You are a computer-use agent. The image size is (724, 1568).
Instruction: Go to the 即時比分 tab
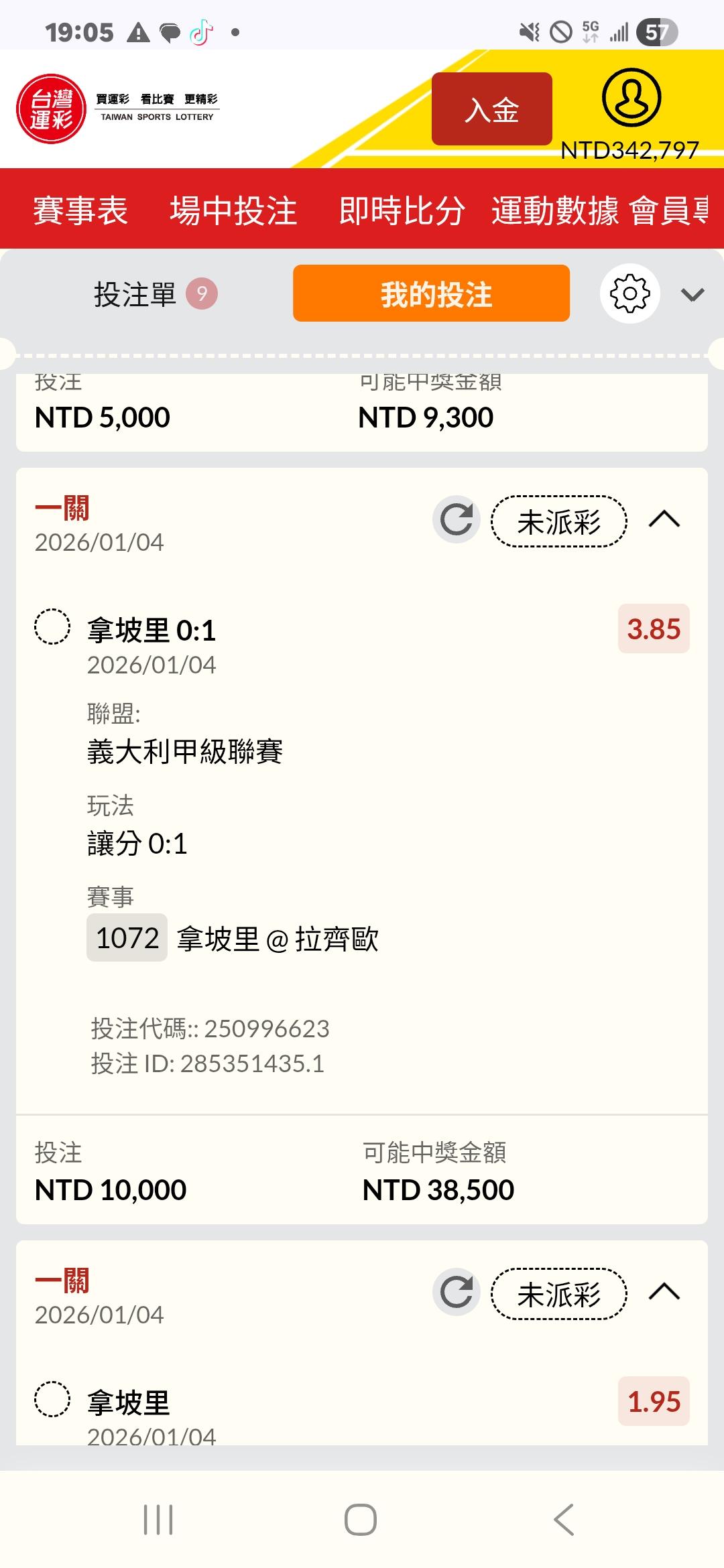[402, 210]
